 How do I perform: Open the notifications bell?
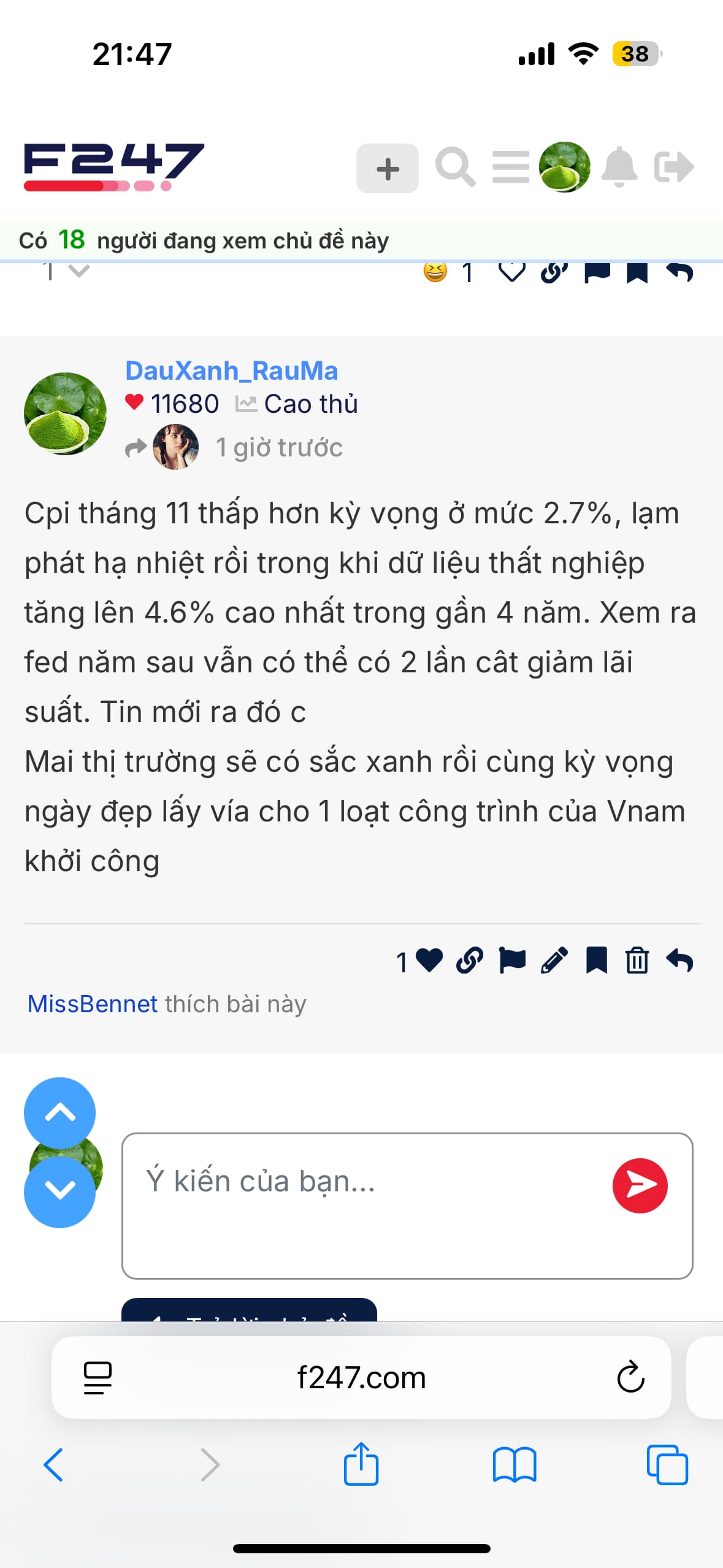(619, 167)
